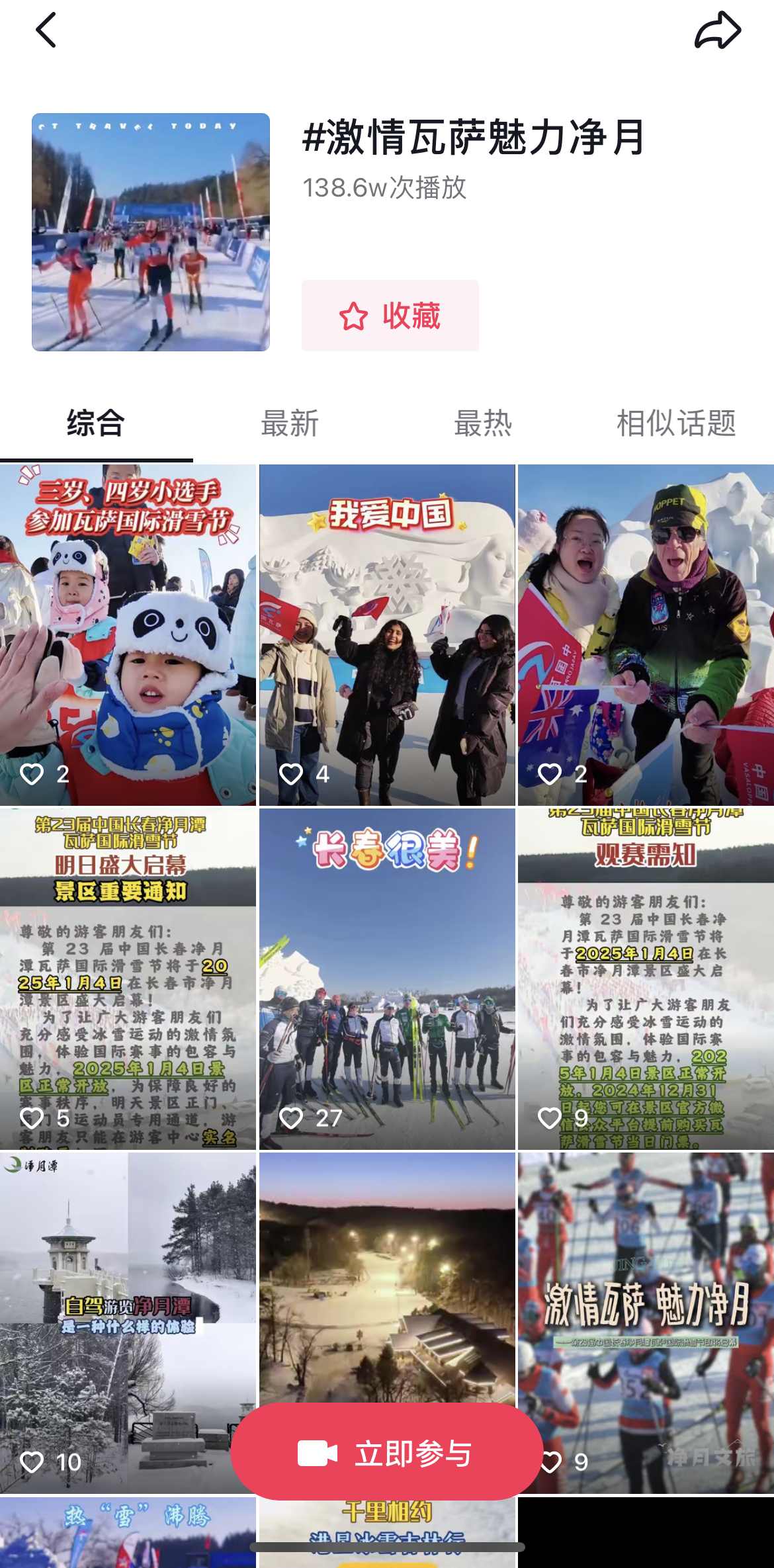
Task: Open the 相似话题 tab
Action: pos(676,423)
